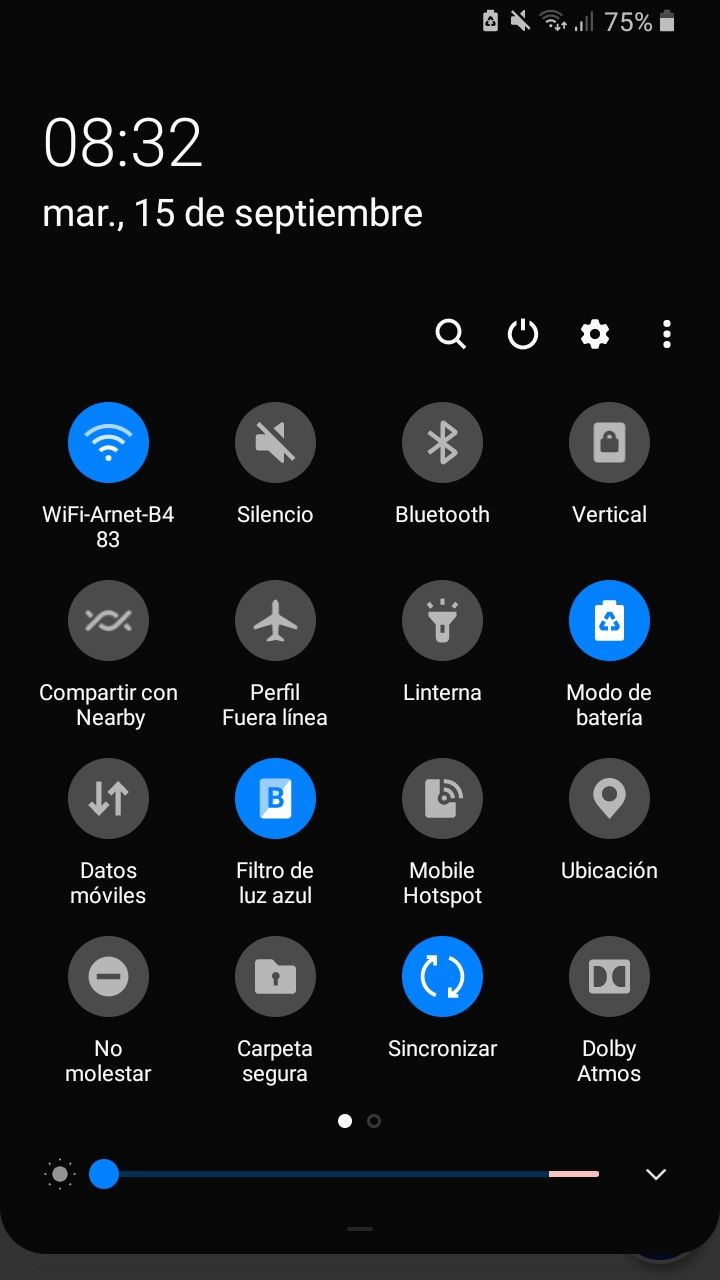Turn off Filtro de luz azul
Screen dimensions: 720x1280
(x=275, y=798)
